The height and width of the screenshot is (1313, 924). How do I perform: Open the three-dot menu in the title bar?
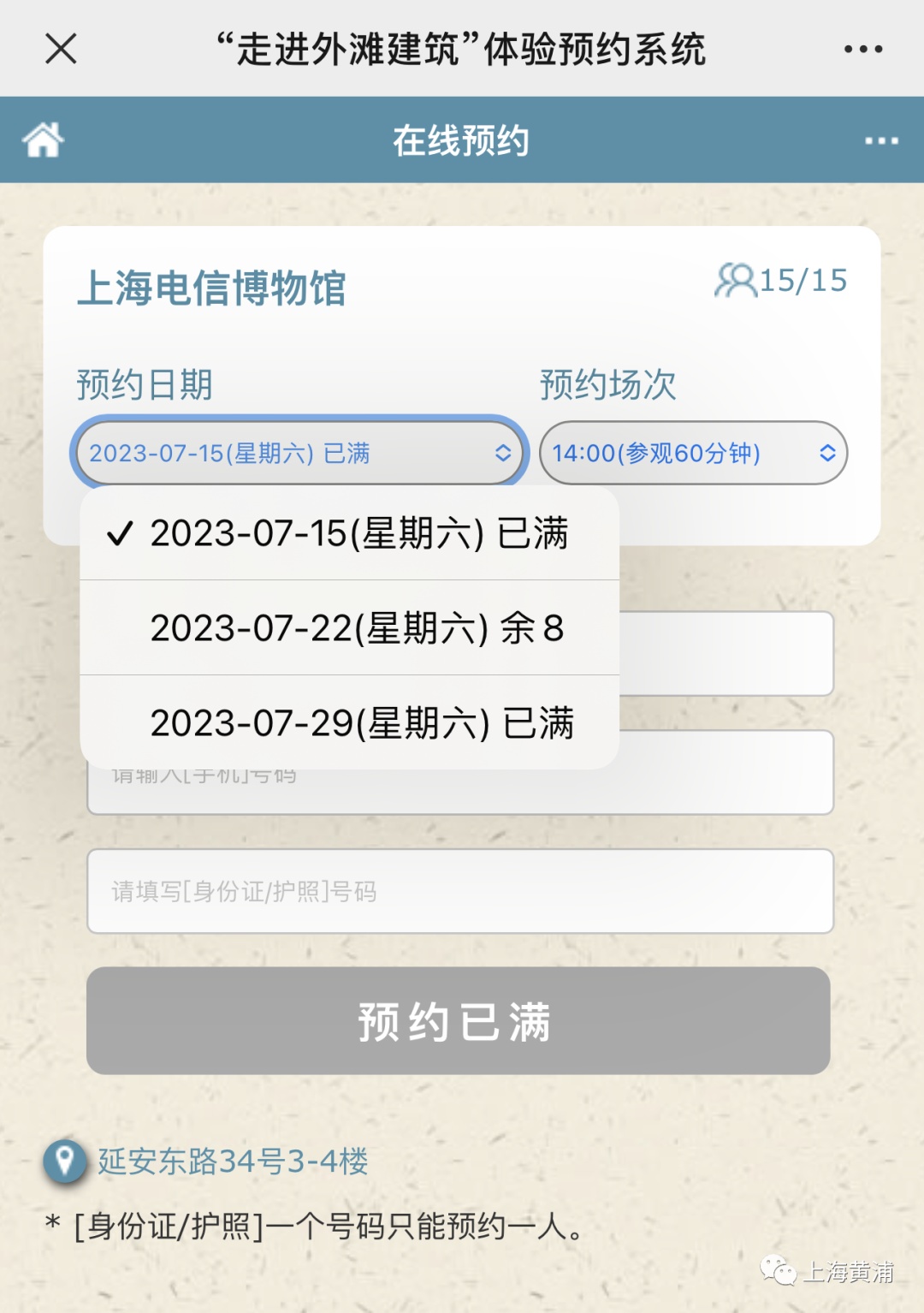click(x=863, y=49)
